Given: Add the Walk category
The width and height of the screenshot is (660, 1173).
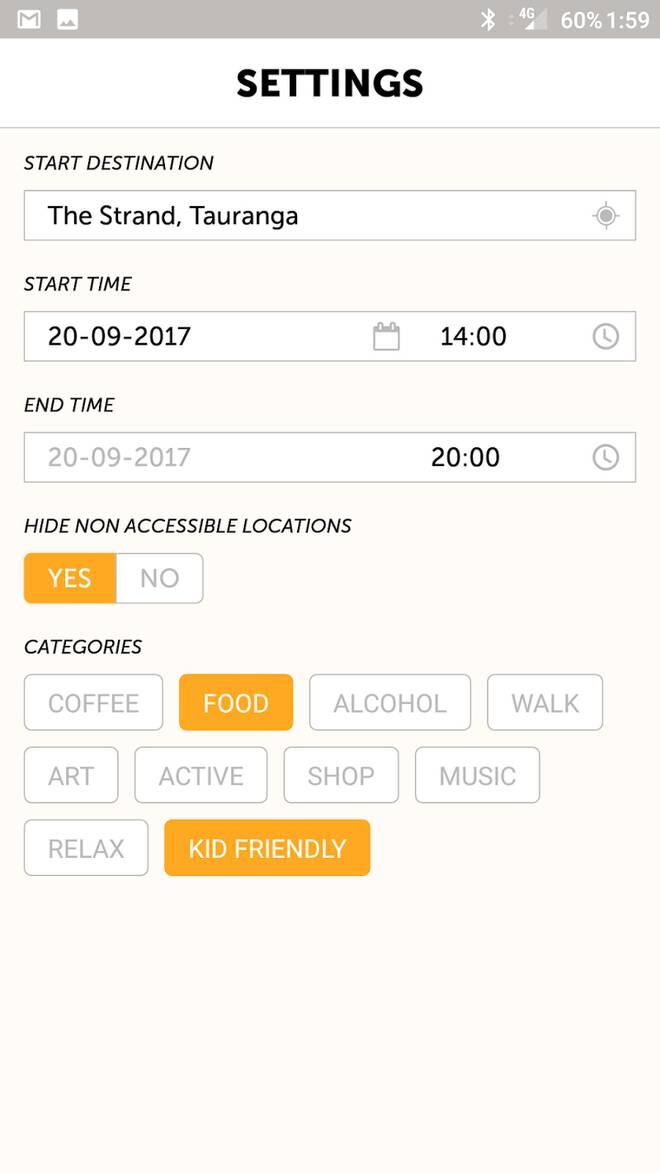Looking at the screenshot, I should (x=545, y=702).
